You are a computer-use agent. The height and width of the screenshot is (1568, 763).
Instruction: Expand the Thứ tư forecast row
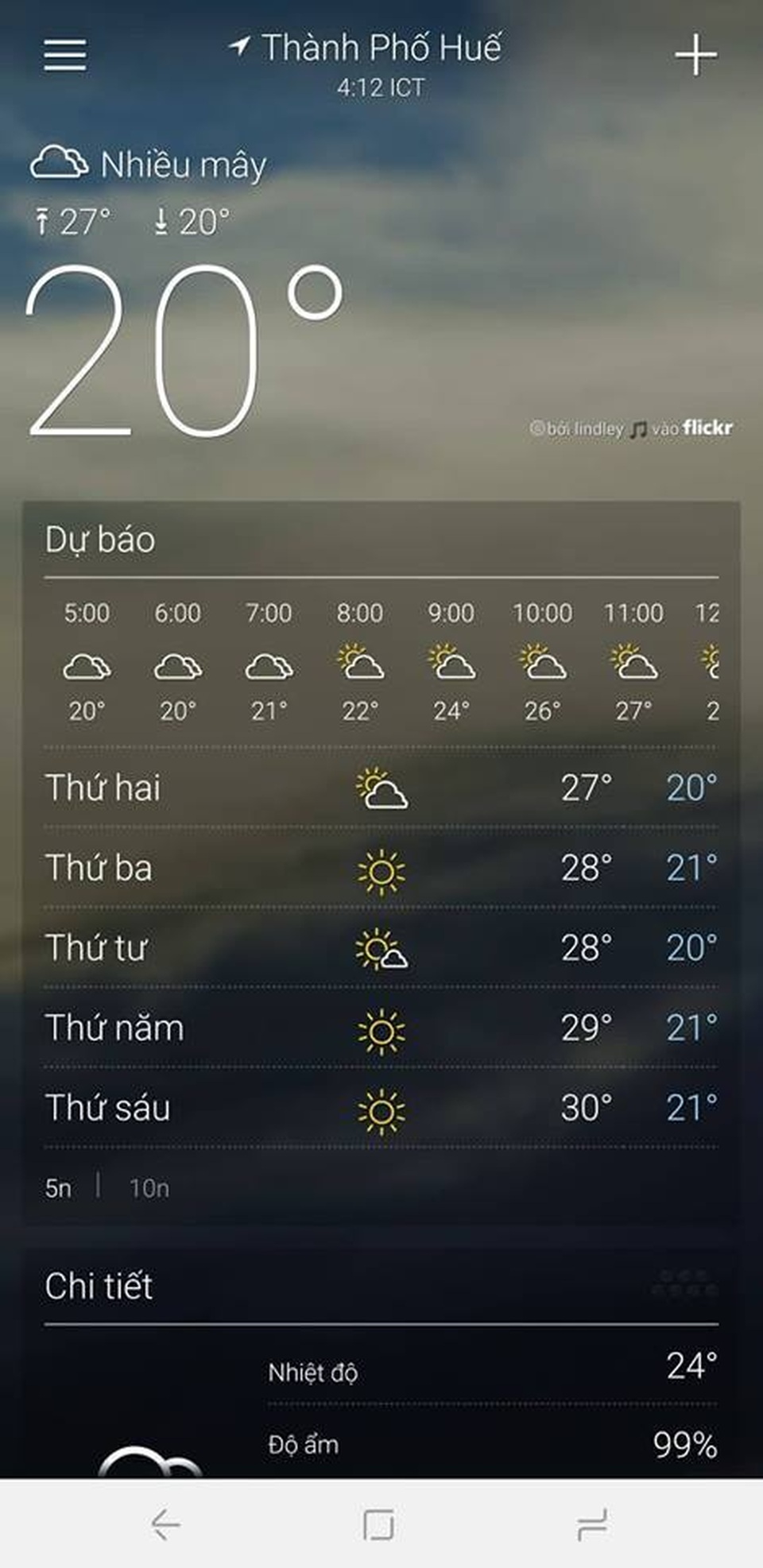pyautogui.click(x=381, y=949)
